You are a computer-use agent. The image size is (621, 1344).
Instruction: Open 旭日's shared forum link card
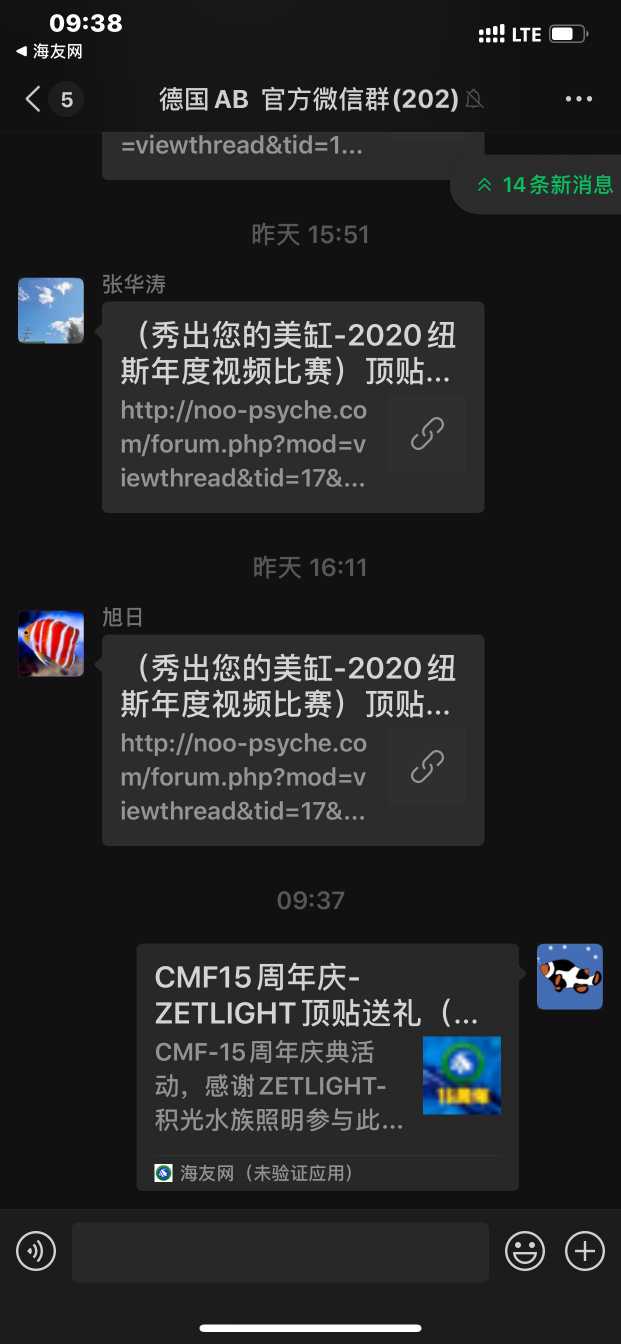click(x=293, y=740)
